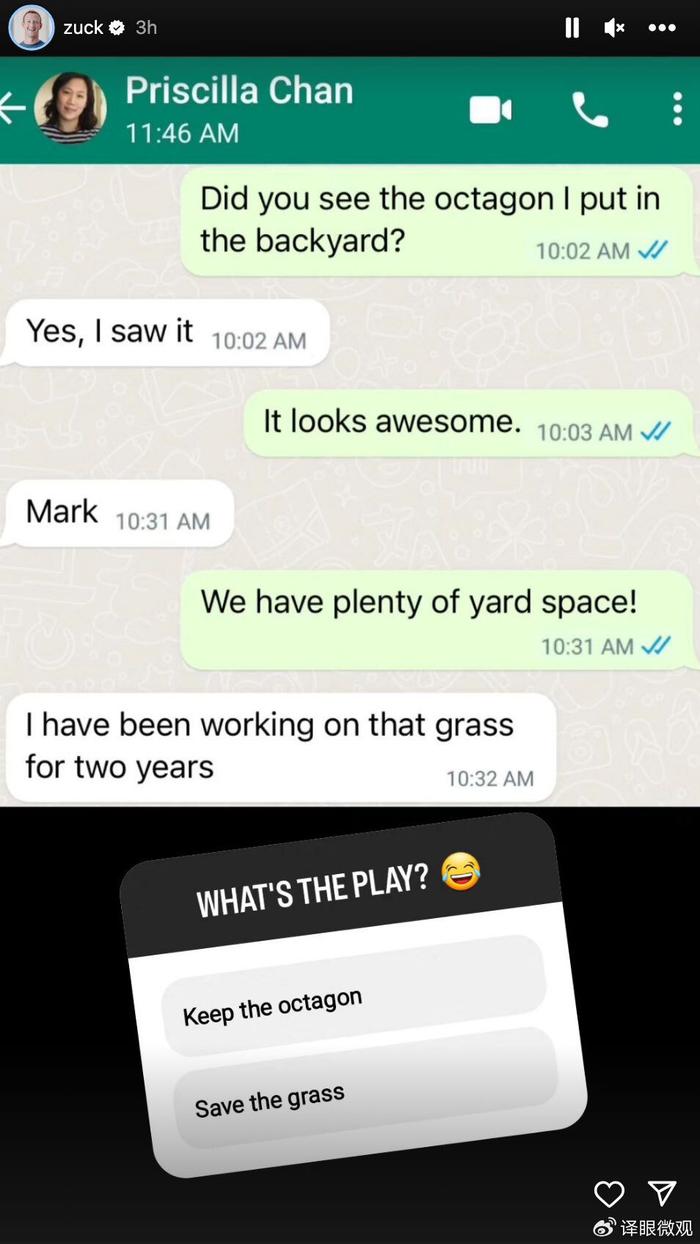
Task: Like this story with the heart
Action: (x=609, y=1193)
